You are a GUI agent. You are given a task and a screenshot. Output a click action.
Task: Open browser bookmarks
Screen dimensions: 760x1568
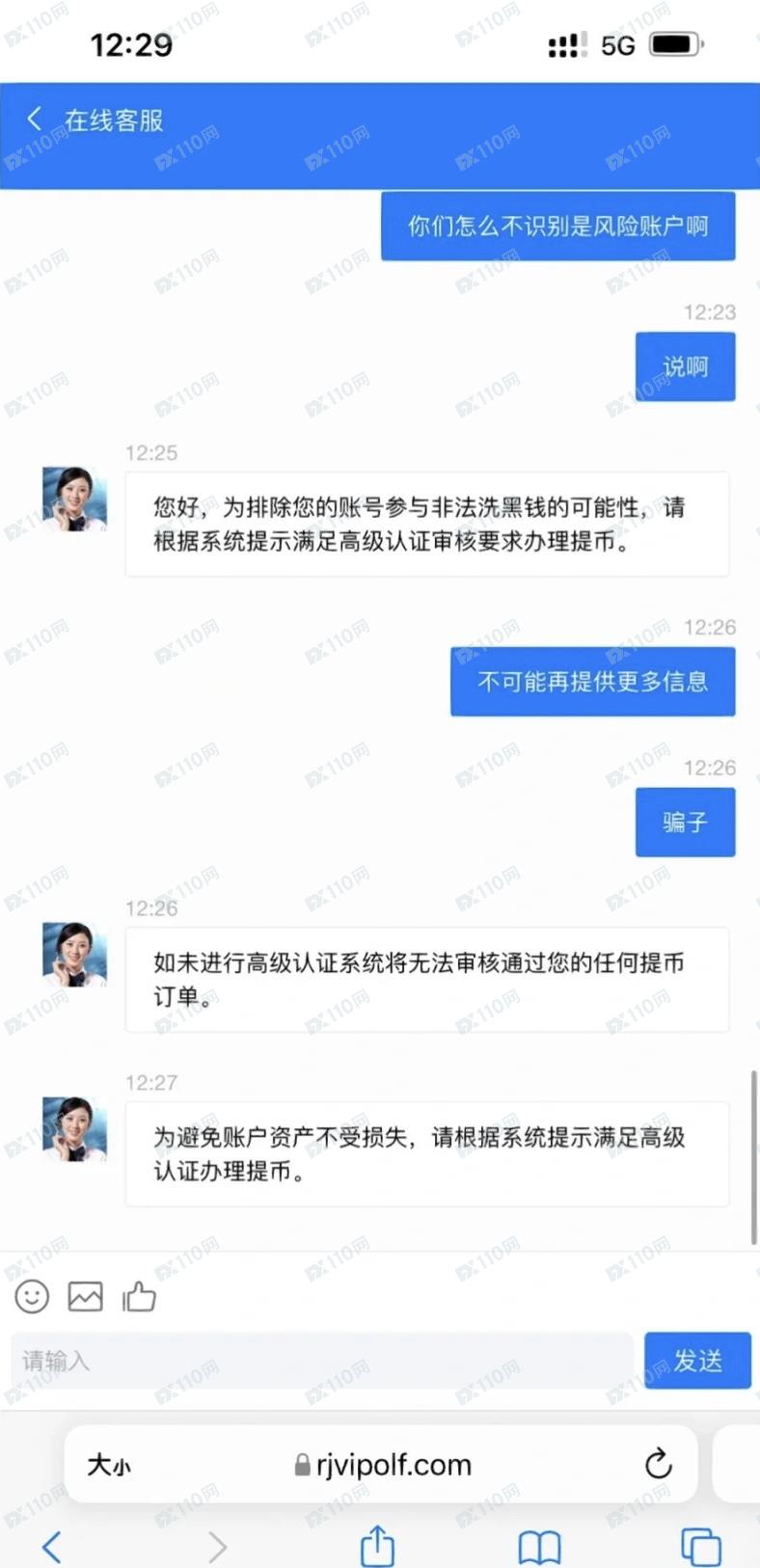(539, 1547)
